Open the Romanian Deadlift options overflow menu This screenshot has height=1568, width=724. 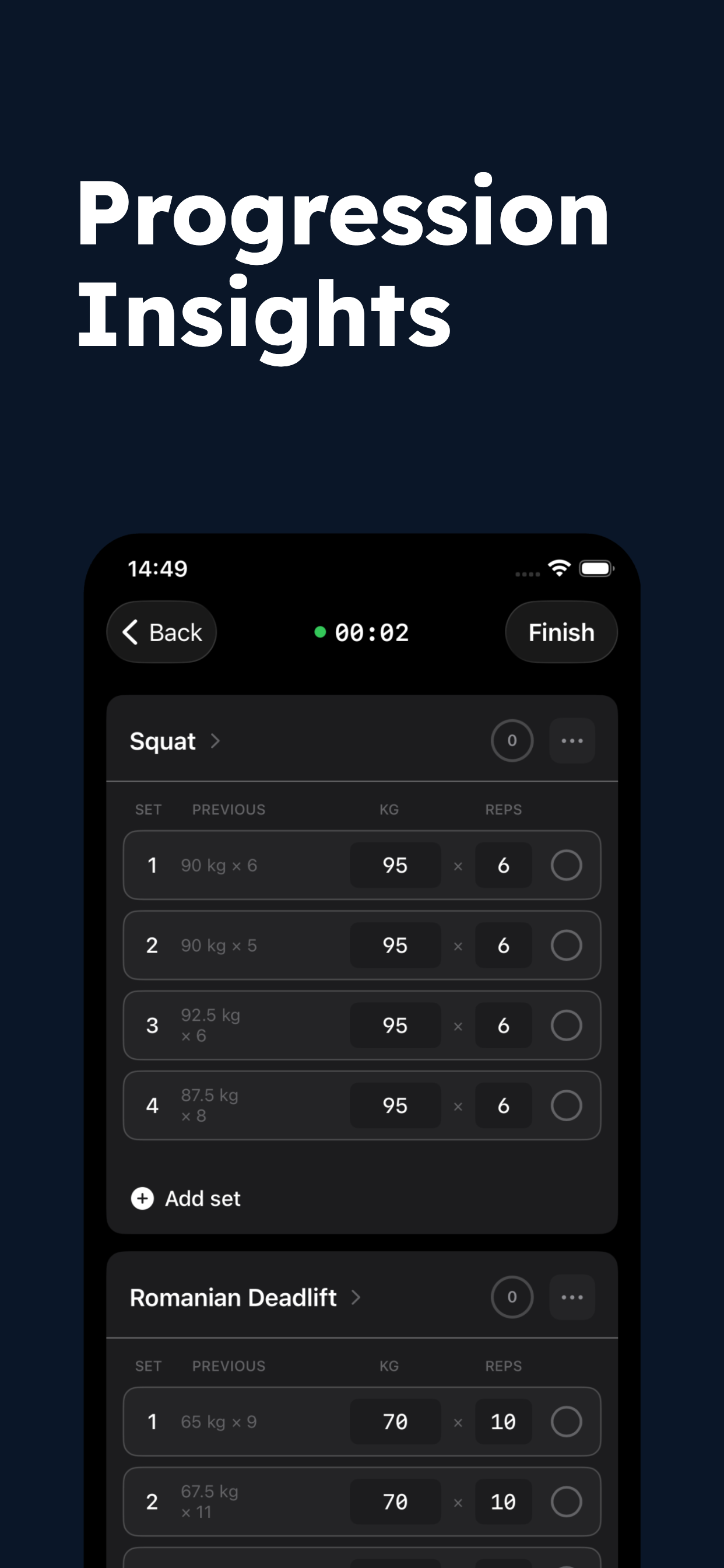coord(572,1297)
